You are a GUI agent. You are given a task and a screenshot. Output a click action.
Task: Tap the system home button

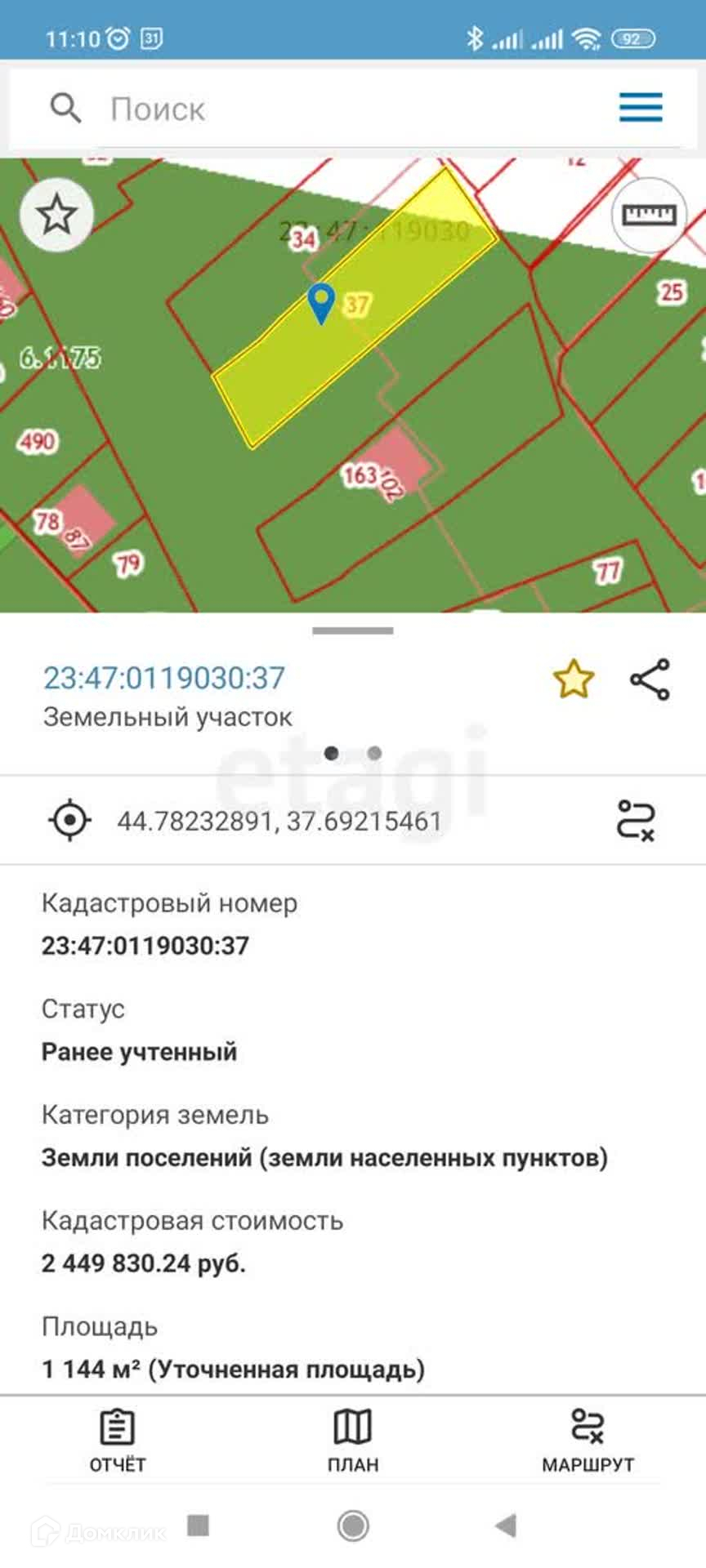pyautogui.click(x=353, y=1525)
